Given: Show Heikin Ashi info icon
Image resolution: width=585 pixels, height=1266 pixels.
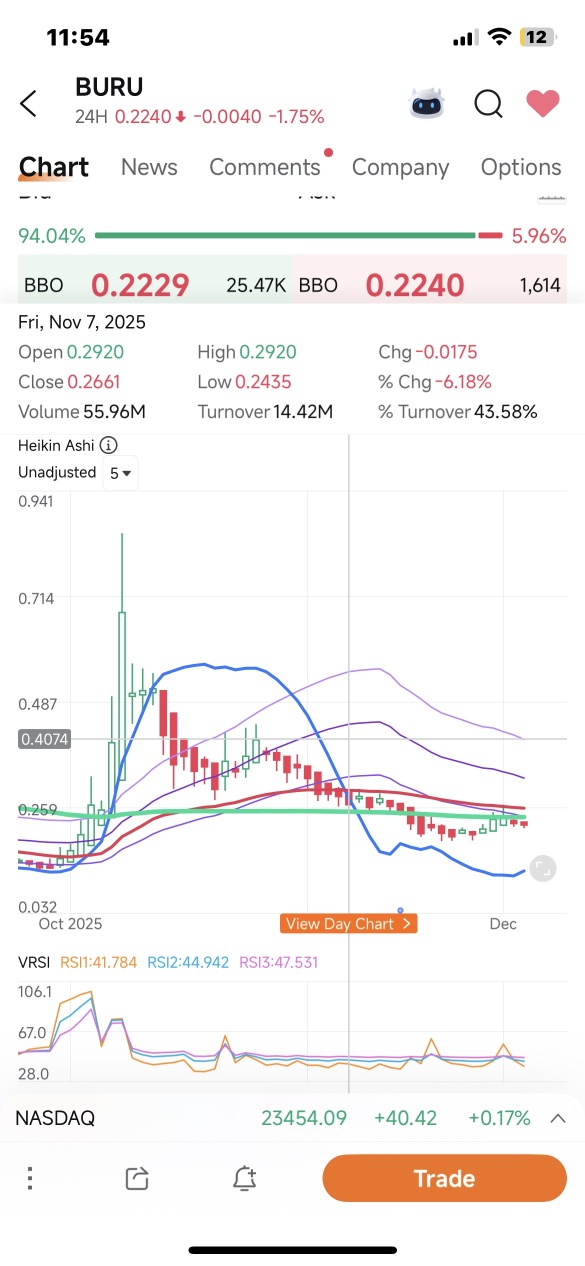Looking at the screenshot, I should [110, 446].
